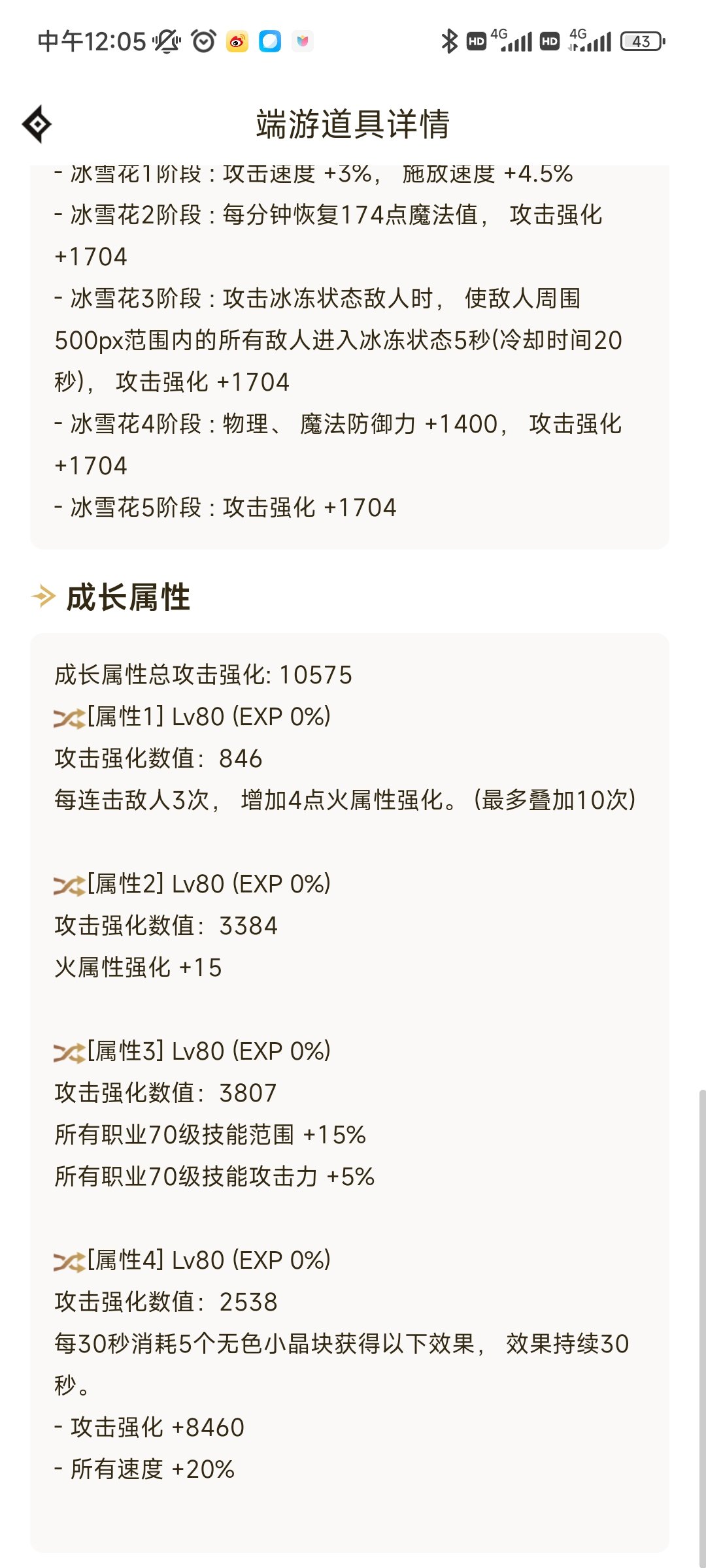Viewport: 706px width, 1568px height.
Task: Tap the diamond back icon in header
Action: tap(37, 124)
